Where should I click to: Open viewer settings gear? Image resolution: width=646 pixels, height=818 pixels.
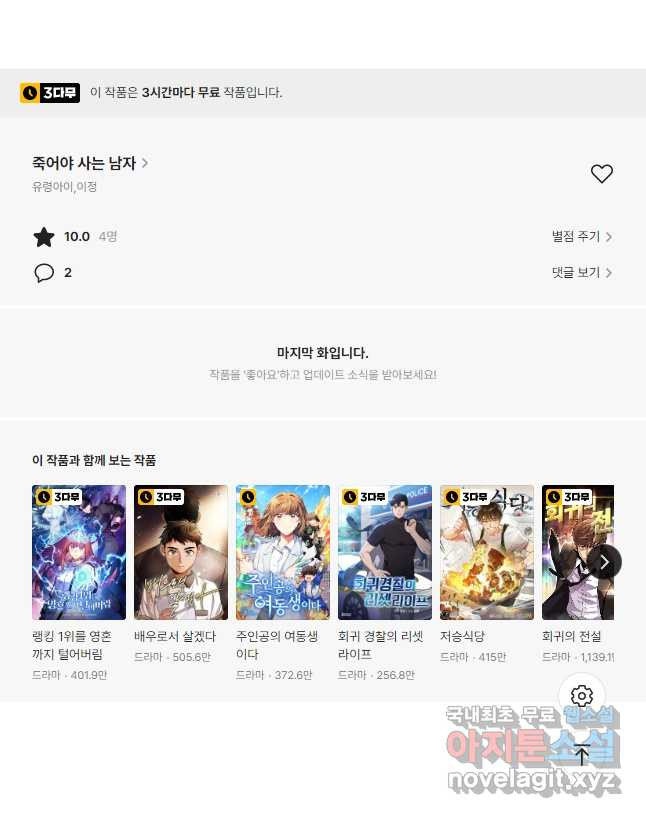pyautogui.click(x=582, y=696)
